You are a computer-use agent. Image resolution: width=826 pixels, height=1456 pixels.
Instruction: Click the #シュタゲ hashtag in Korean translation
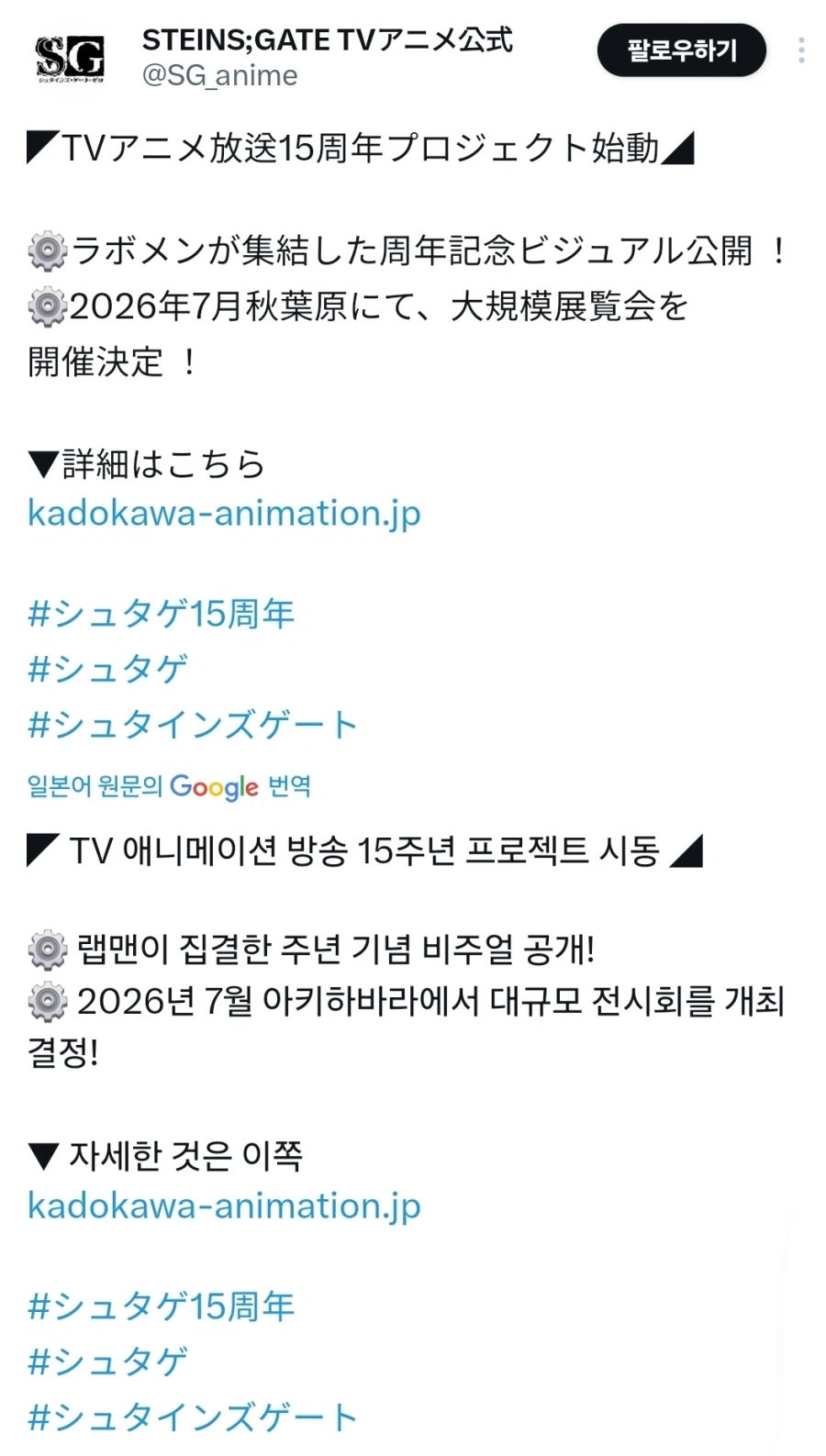(x=107, y=1362)
